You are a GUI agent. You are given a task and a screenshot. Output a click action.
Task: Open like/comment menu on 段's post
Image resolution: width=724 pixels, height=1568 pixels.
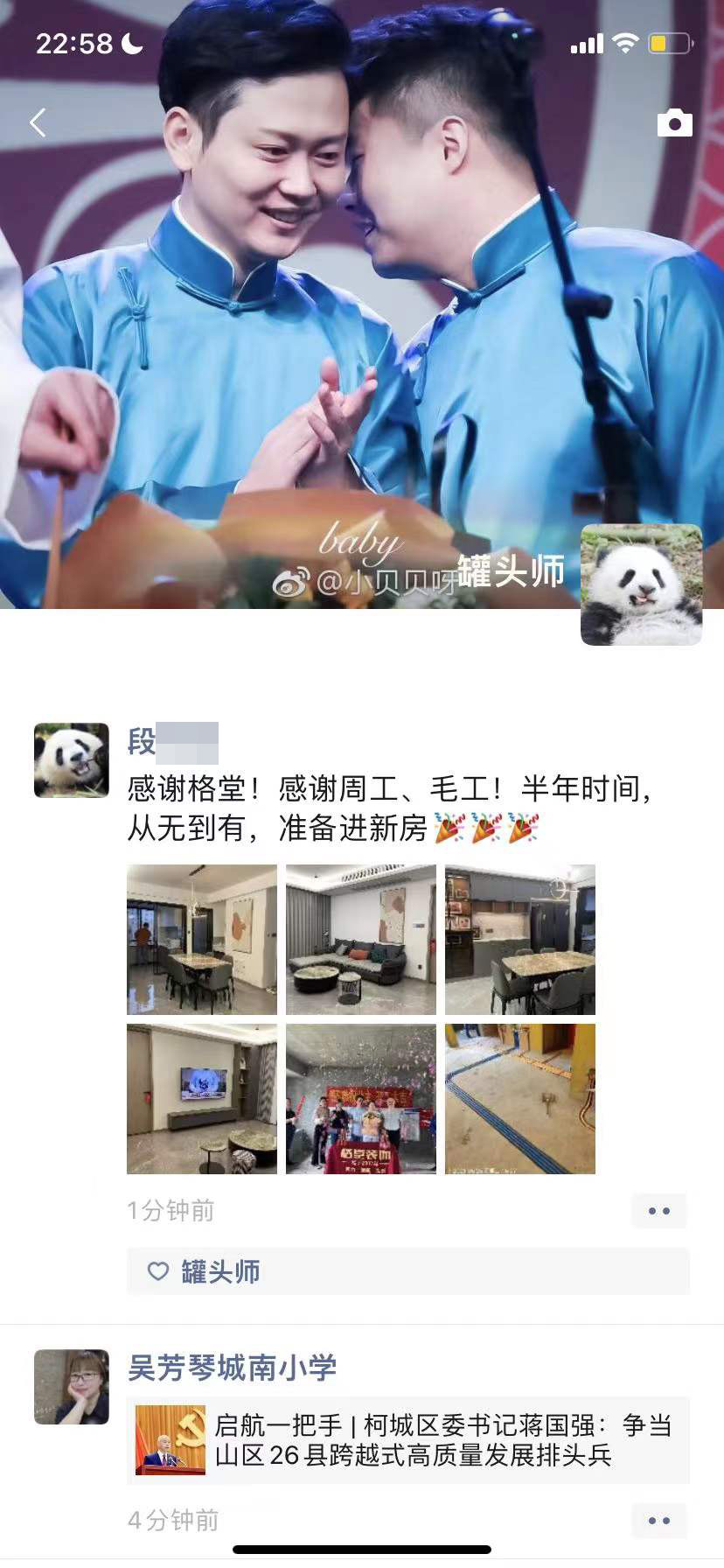pos(659,1211)
